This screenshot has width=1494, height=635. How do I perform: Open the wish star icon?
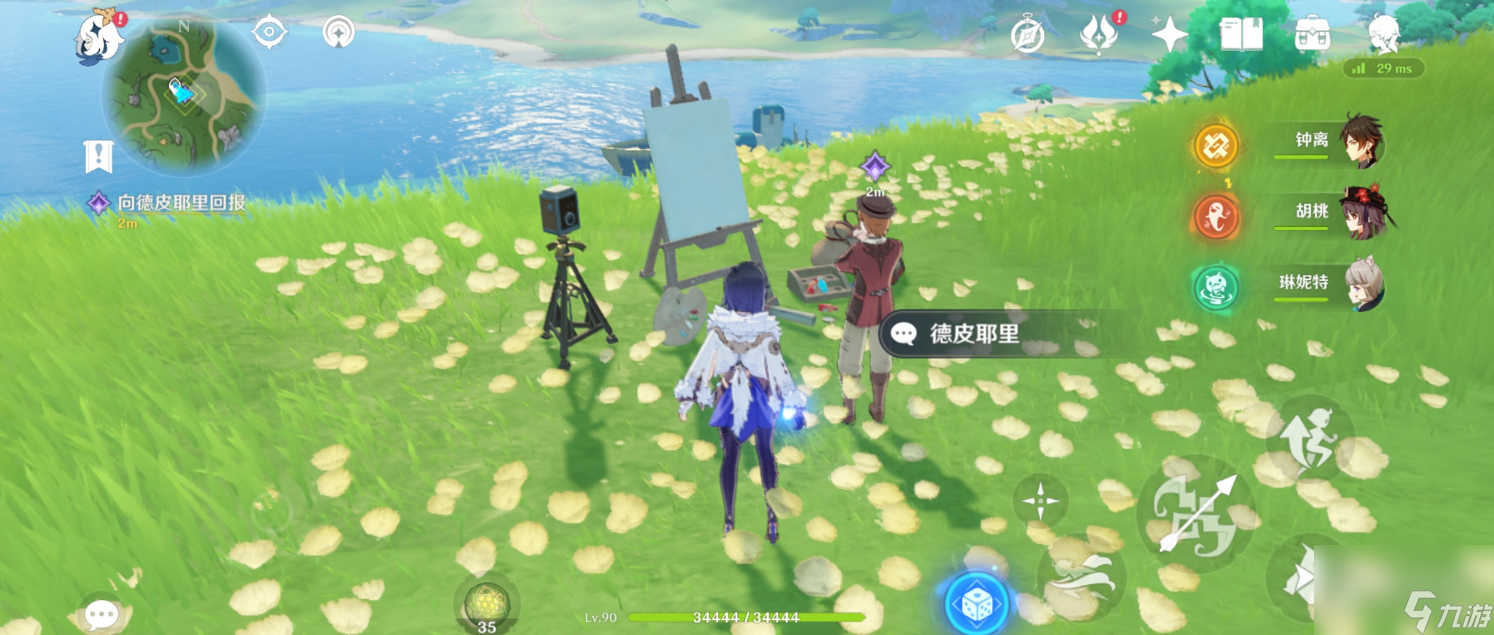tap(1168, 35)
